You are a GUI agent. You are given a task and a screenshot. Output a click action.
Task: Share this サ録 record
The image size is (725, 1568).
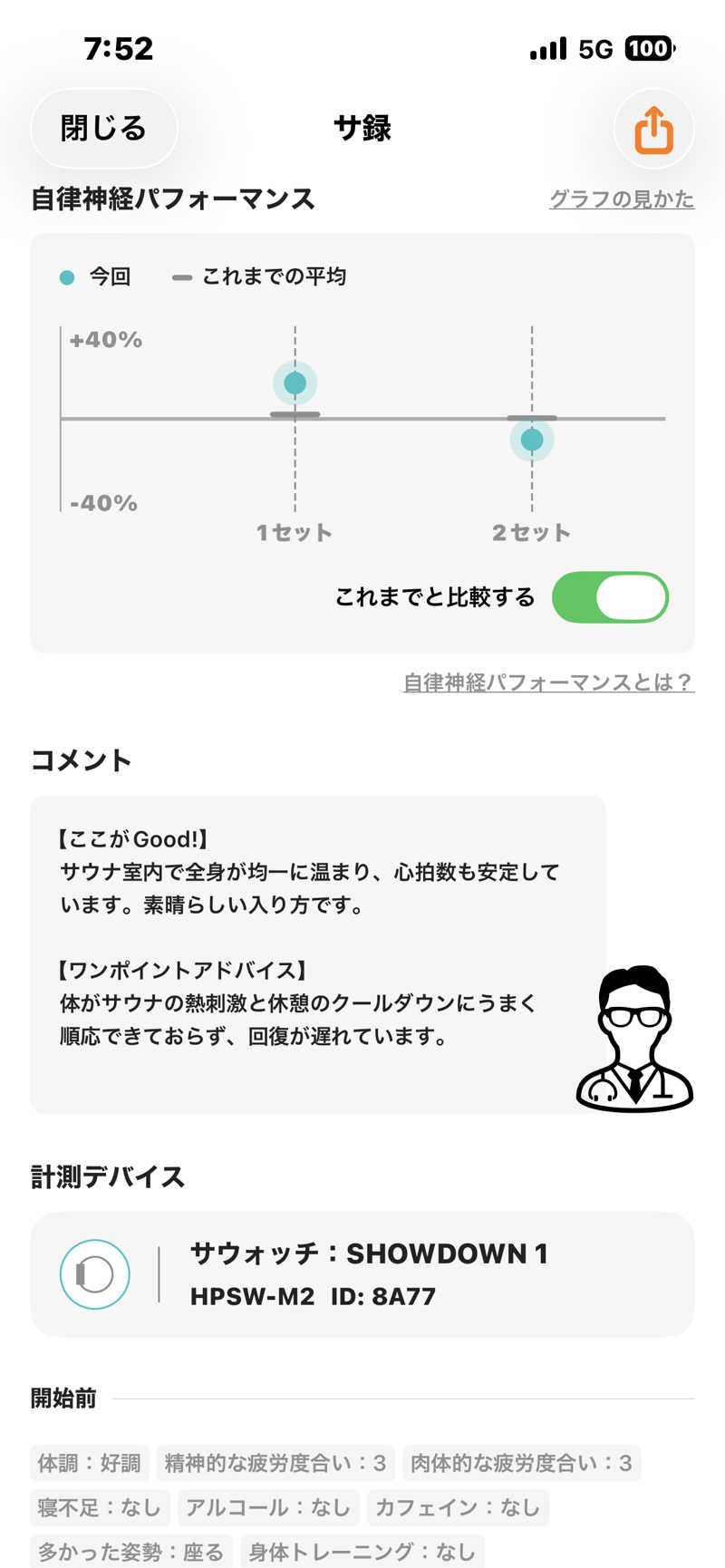coord(653,130)
